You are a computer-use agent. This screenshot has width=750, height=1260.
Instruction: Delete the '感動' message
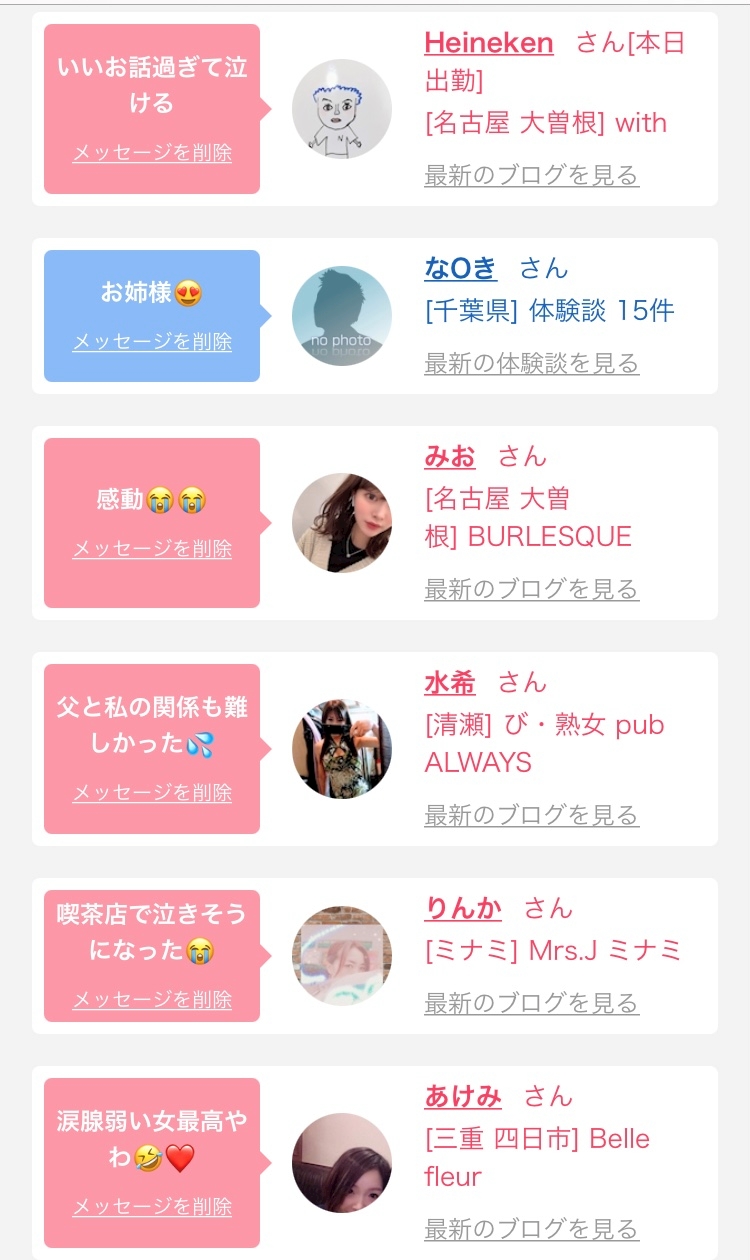tap(152, 549)
